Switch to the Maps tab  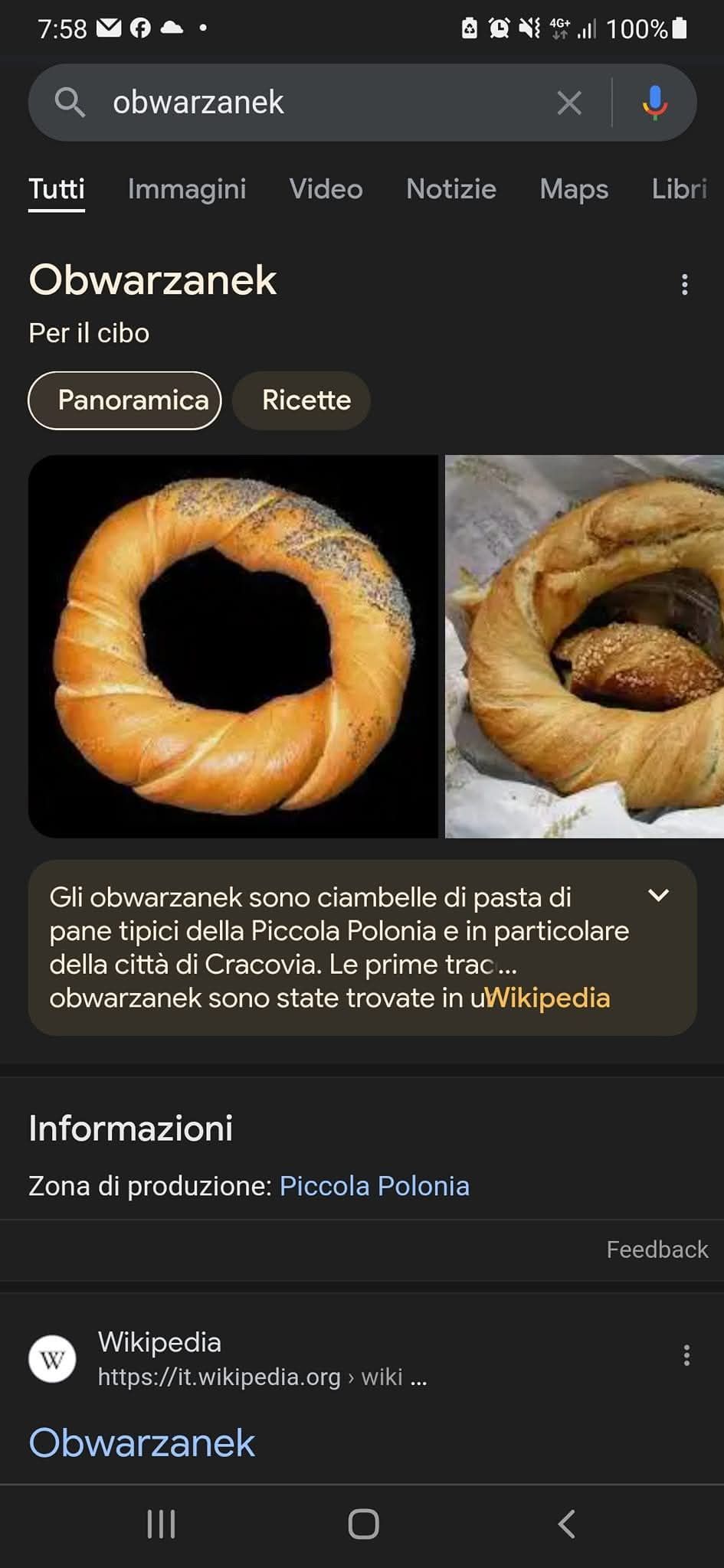pyautogui.click(x=574, y=189)
